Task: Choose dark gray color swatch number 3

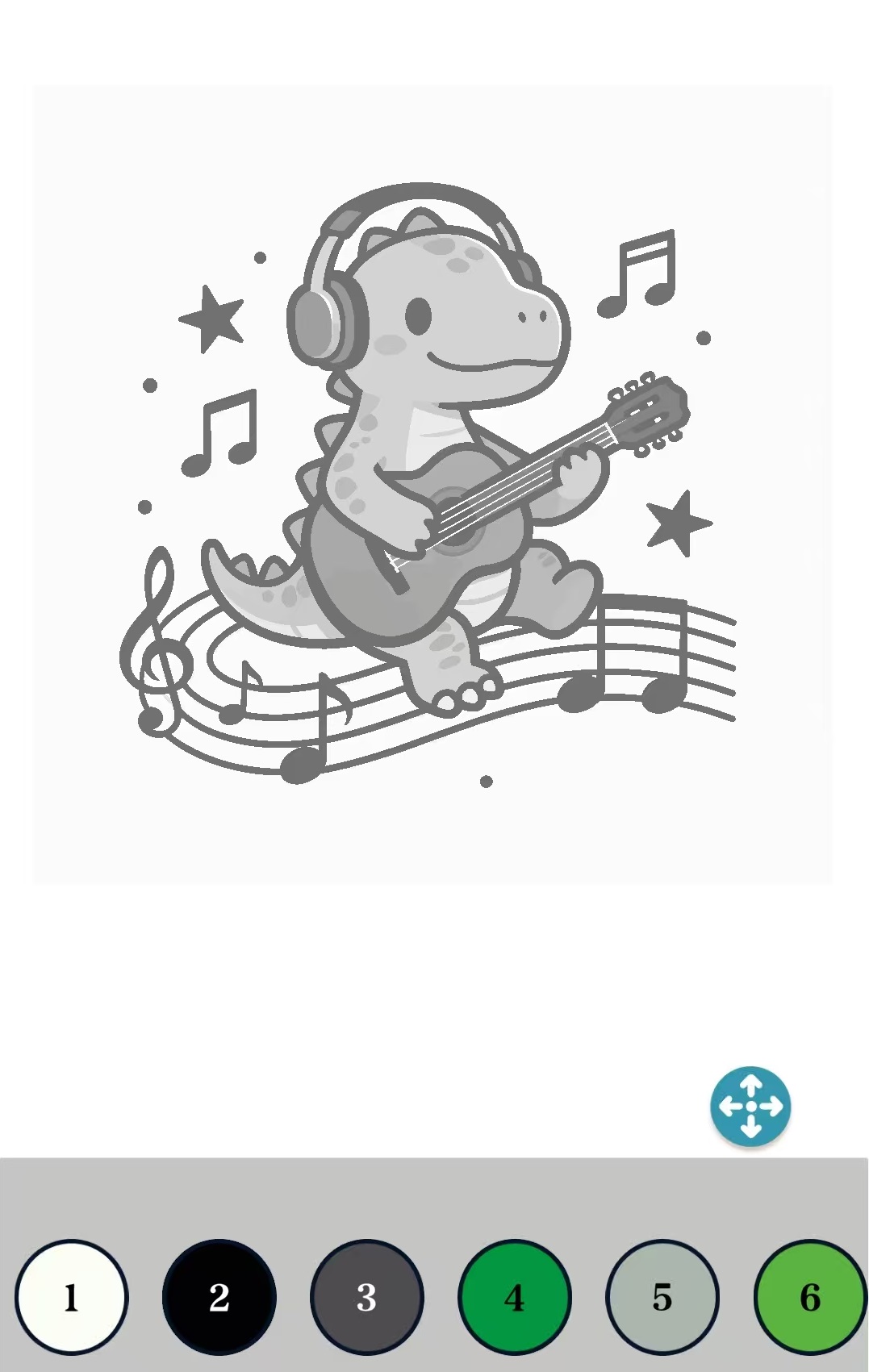Action: pos(366,1297)
